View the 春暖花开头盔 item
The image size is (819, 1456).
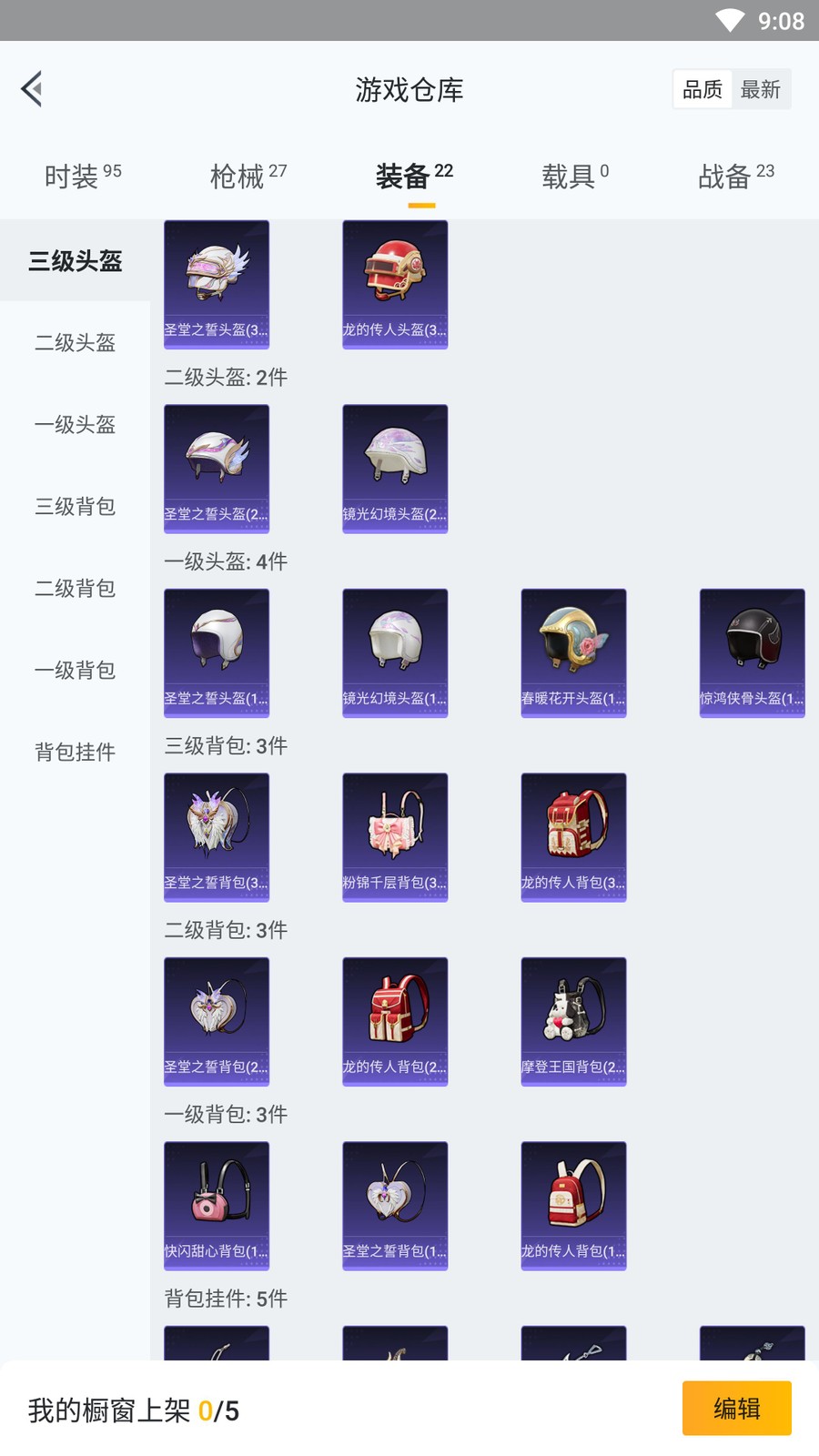coord(573,653)
